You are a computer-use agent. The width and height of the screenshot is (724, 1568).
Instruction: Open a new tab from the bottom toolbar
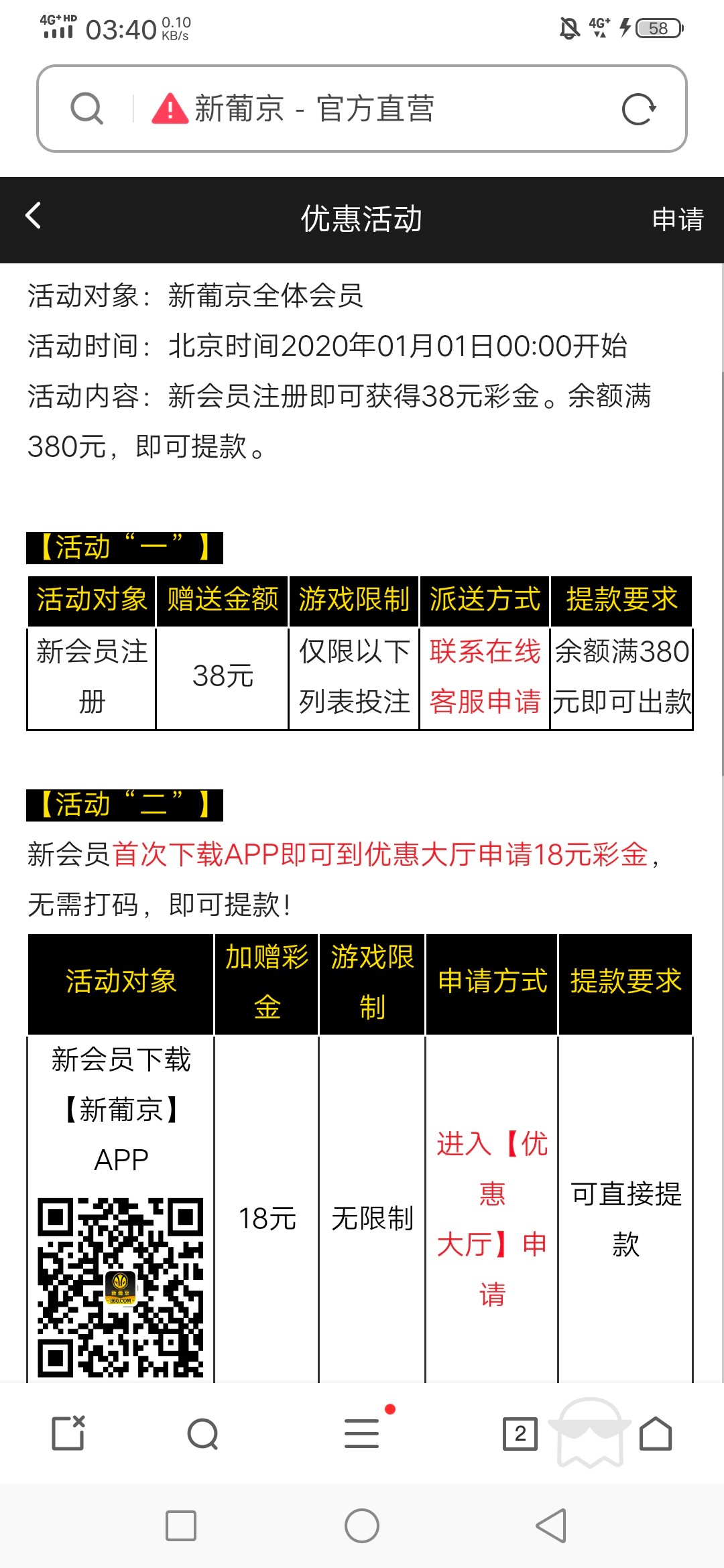pyautogui.click(x=68, y=1433)
